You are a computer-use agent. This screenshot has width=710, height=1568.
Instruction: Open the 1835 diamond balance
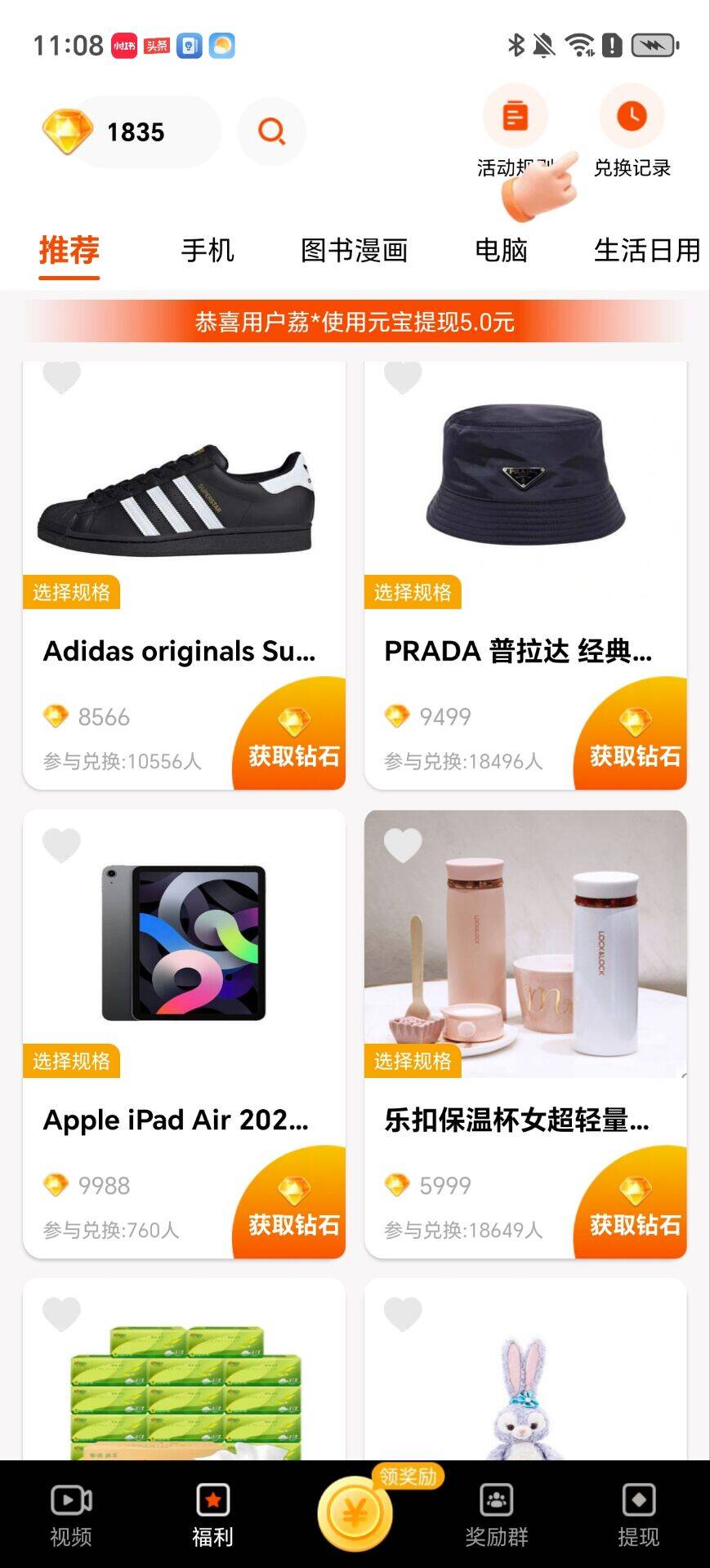point(131,131)
